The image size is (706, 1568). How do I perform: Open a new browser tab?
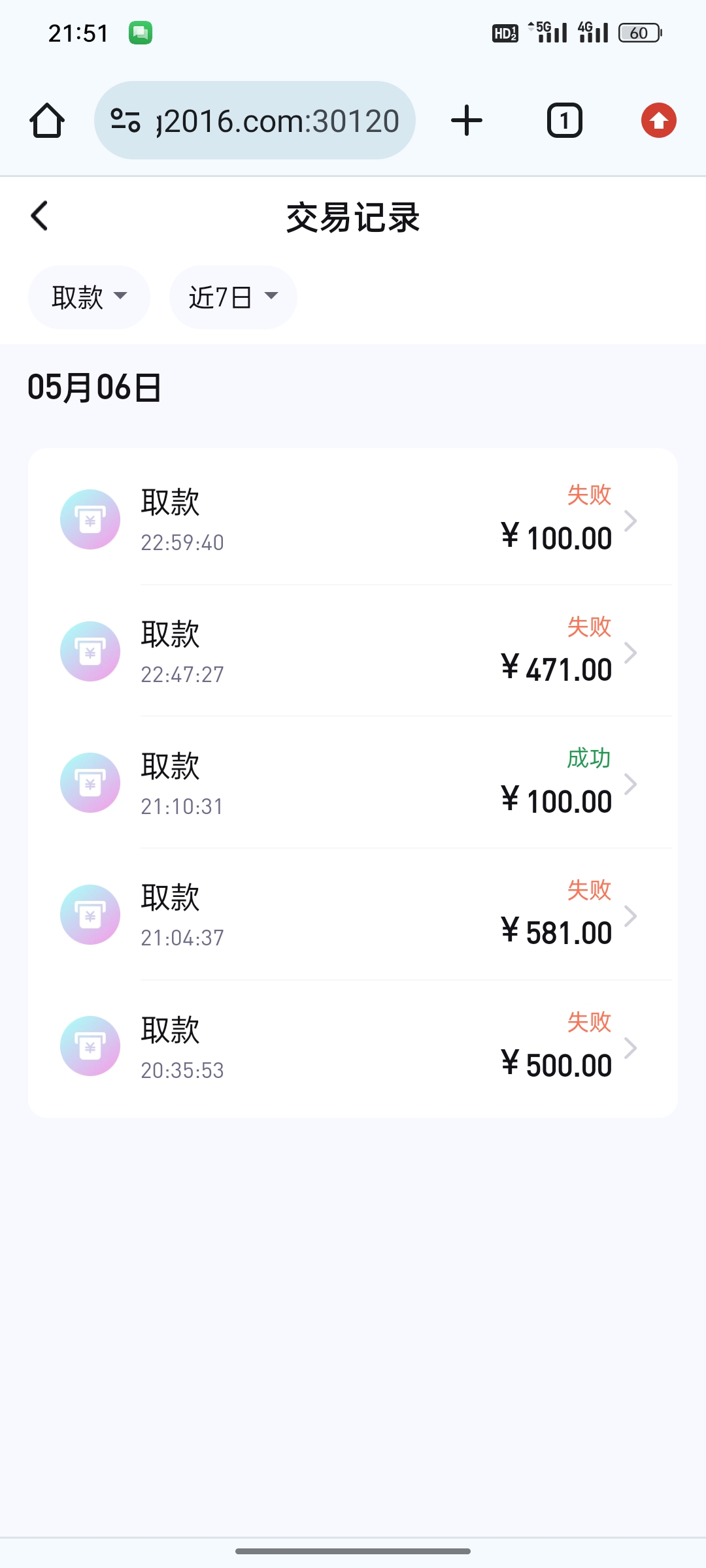tap(467, 121)
